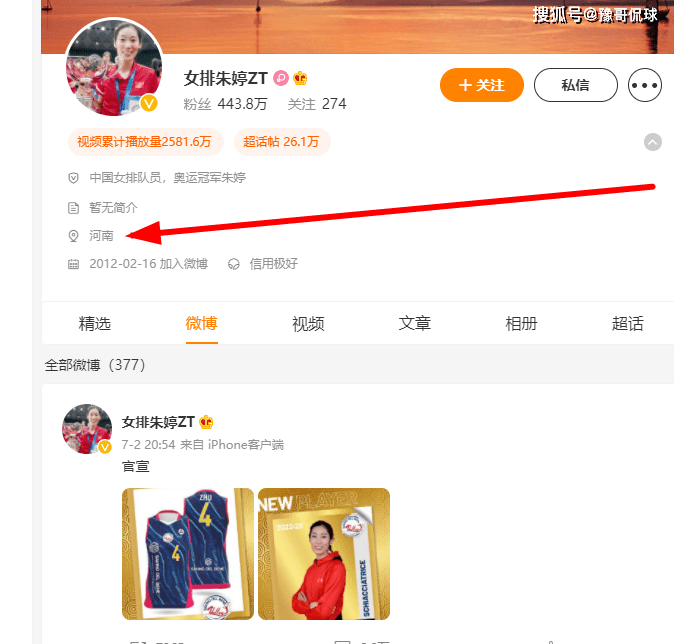
Task: Open the three-dot more options menu
Action: 645,85
